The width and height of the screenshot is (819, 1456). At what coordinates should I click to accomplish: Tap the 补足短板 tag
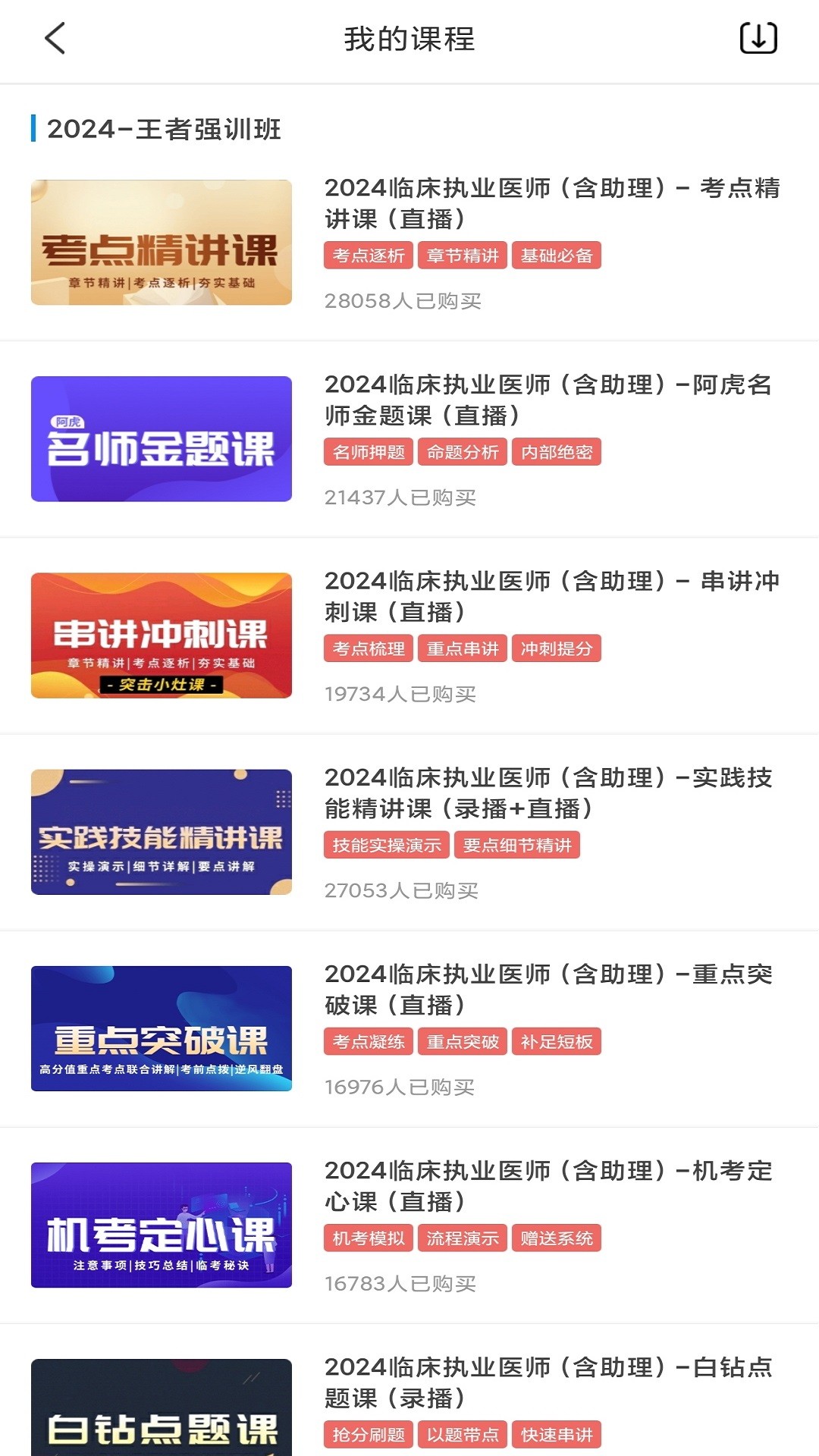coord(556,1042)
